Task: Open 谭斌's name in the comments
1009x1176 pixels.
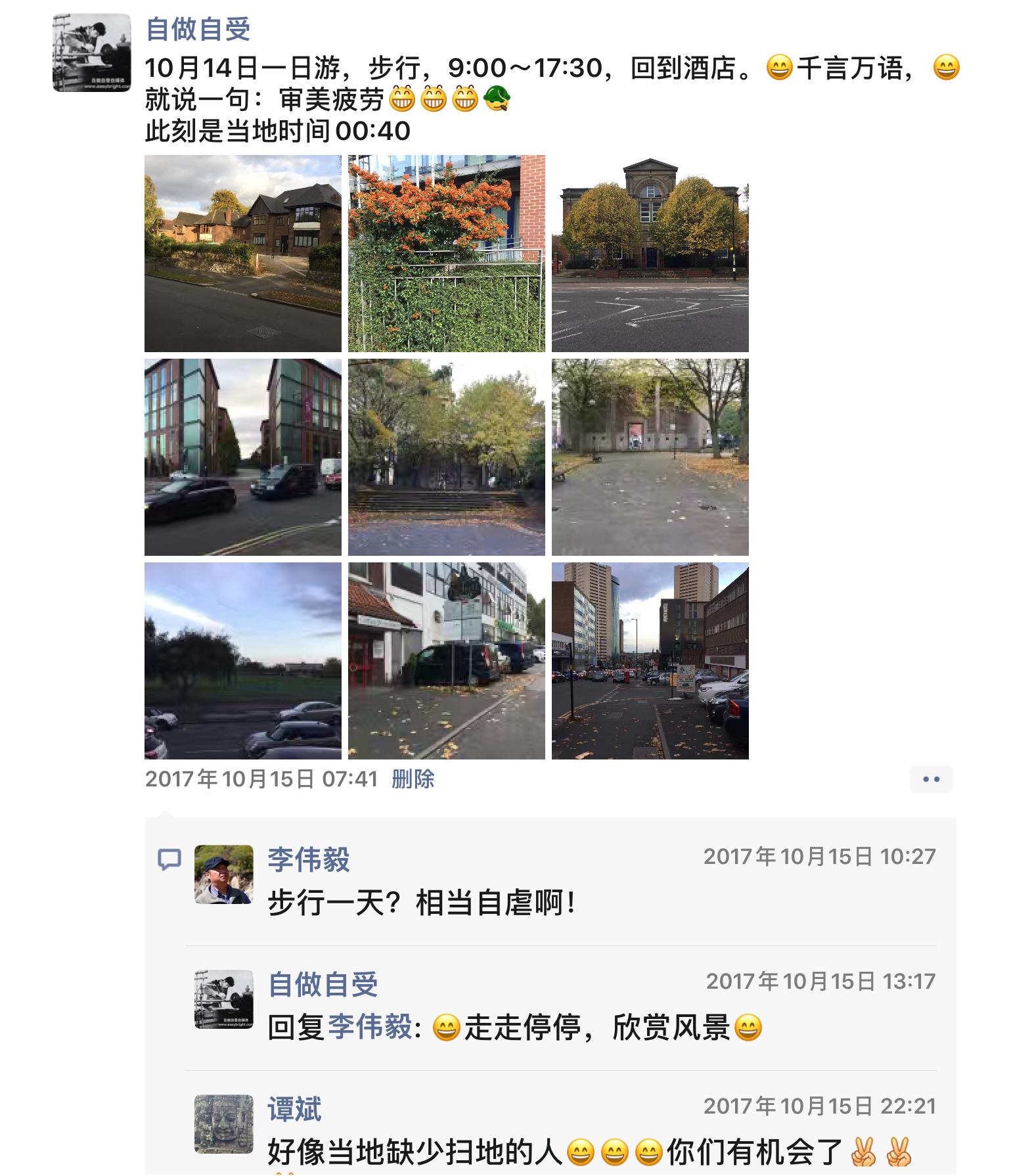Action: (294, 1110)
